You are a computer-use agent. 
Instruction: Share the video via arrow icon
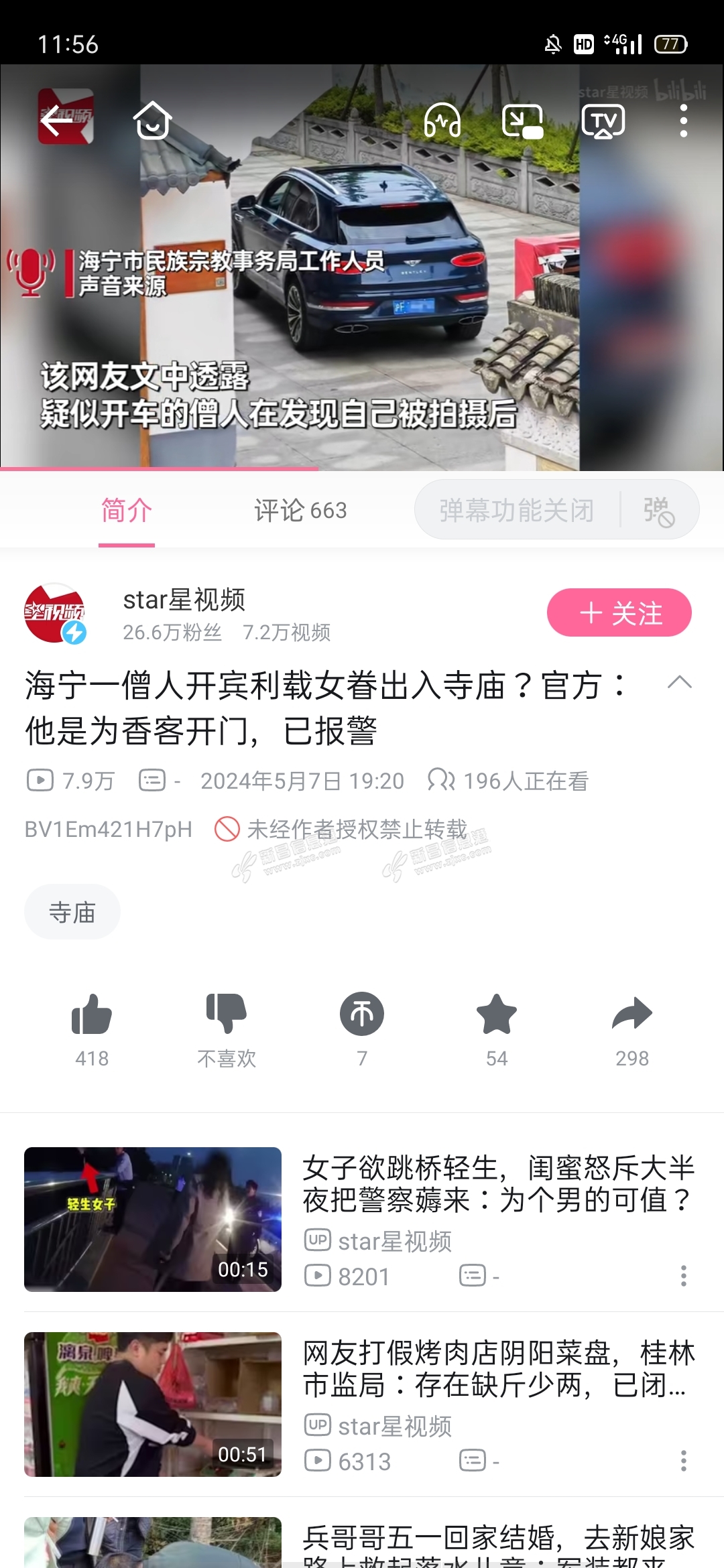pyautogui.click(x=631, y=1015)
